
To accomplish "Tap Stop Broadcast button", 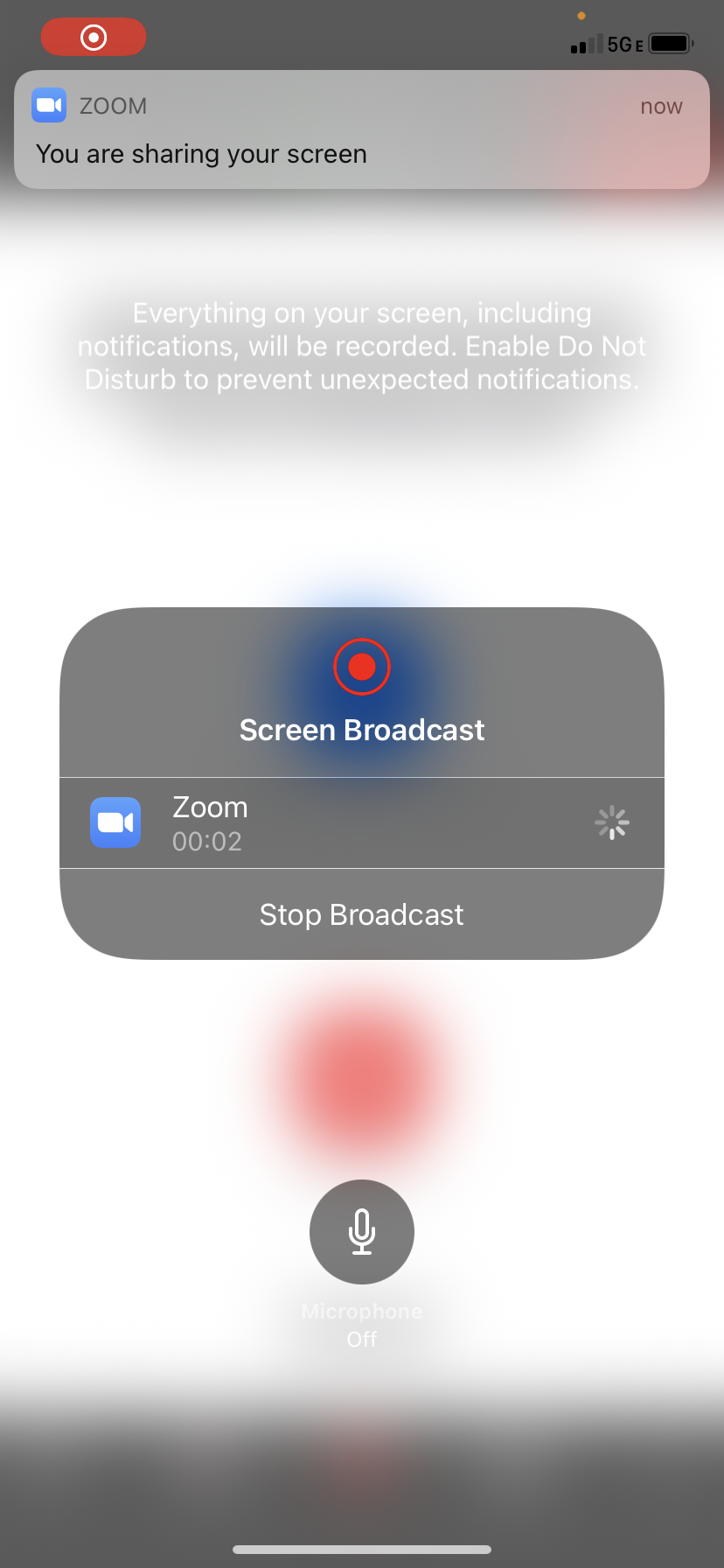I will pyautogui.click(x=361, y=914).
